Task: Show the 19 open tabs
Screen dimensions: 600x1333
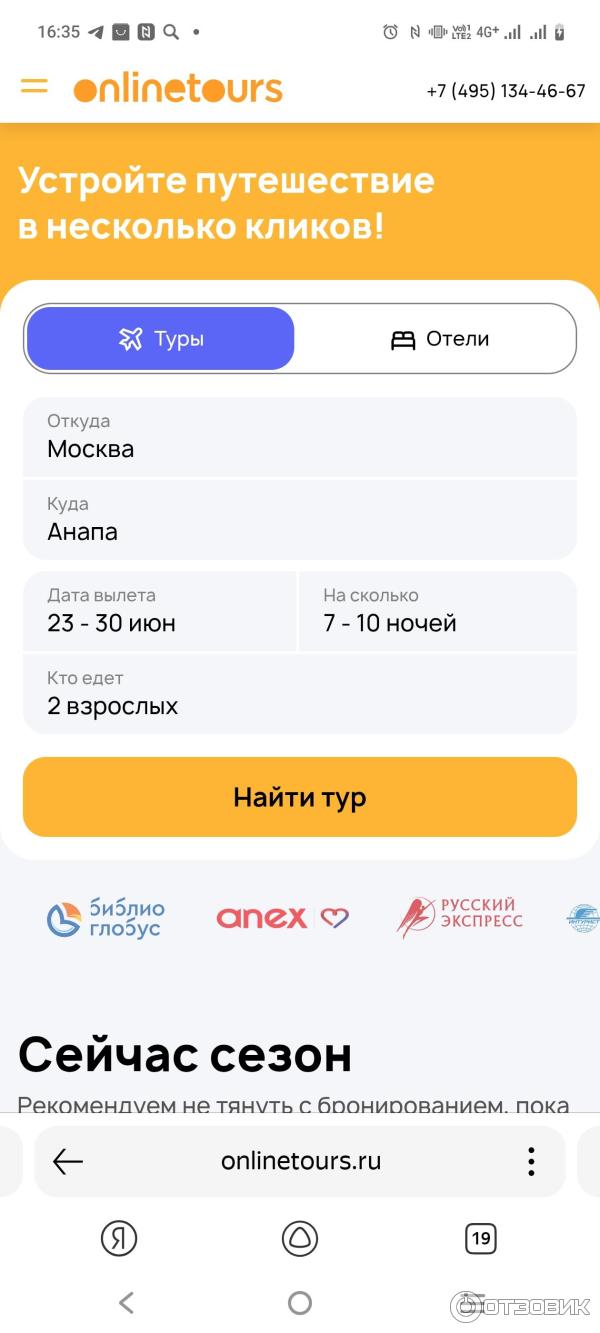Action: coord(481,1239)
